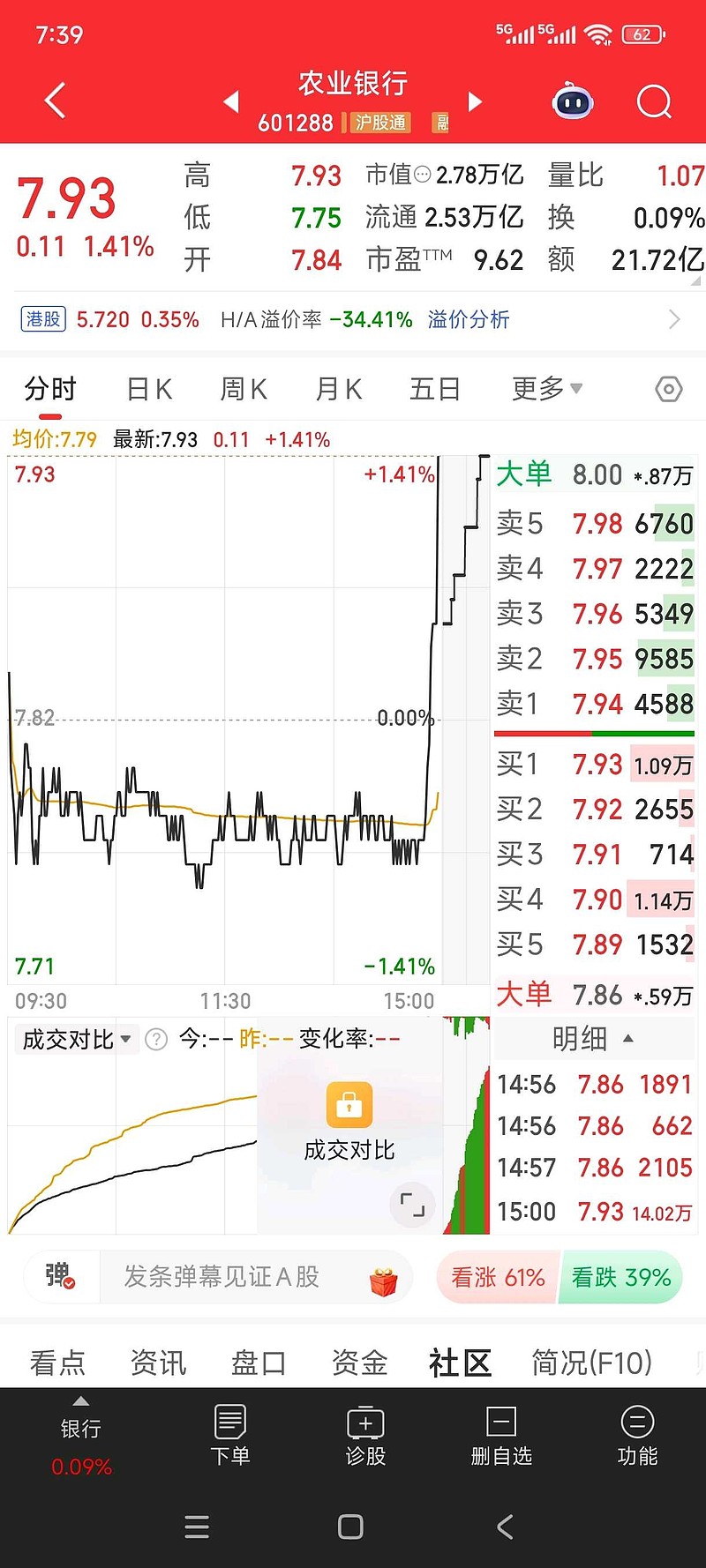Vote 看跌 bearish sentiment
Screen dimensions: 706x1568
point(621,1277)
